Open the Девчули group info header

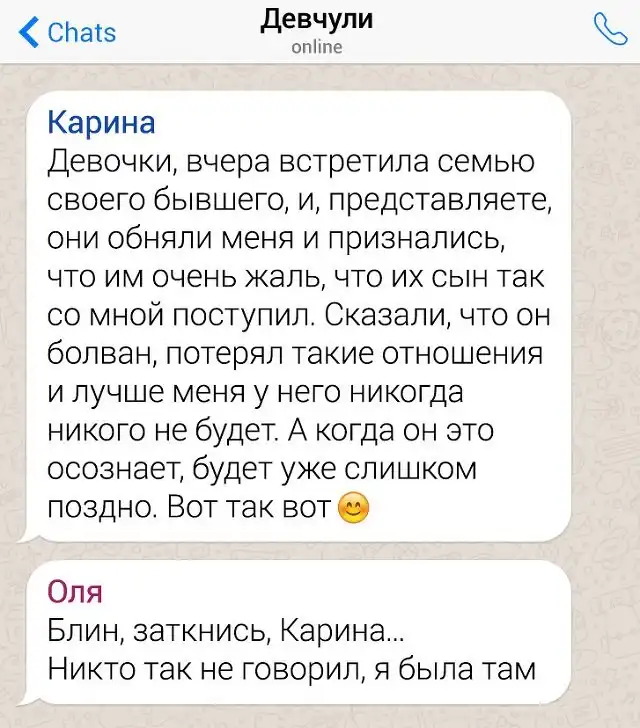point(316,30)
